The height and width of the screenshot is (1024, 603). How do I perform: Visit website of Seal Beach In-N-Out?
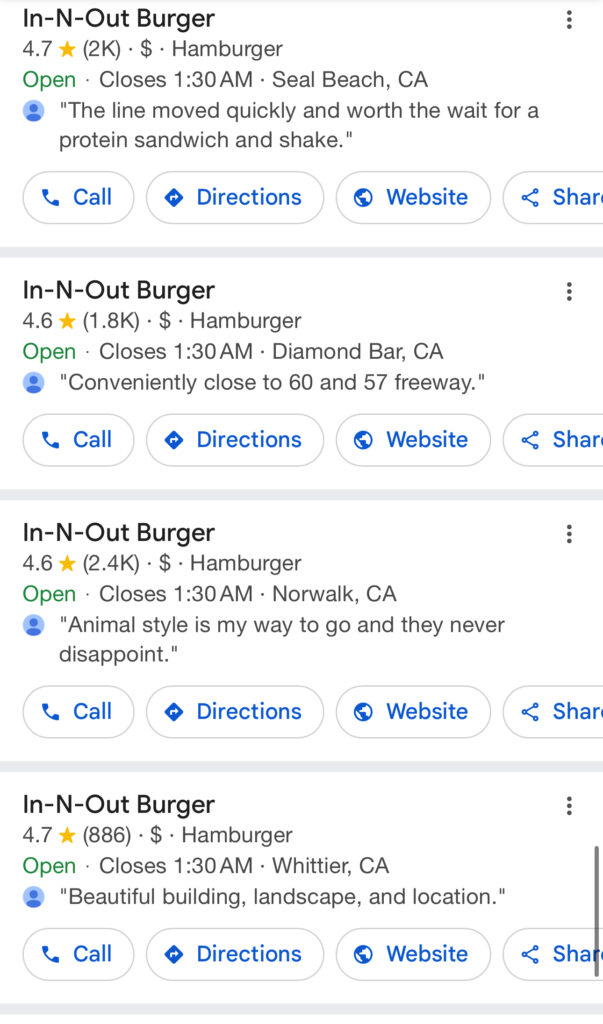[x=413, y=197]
